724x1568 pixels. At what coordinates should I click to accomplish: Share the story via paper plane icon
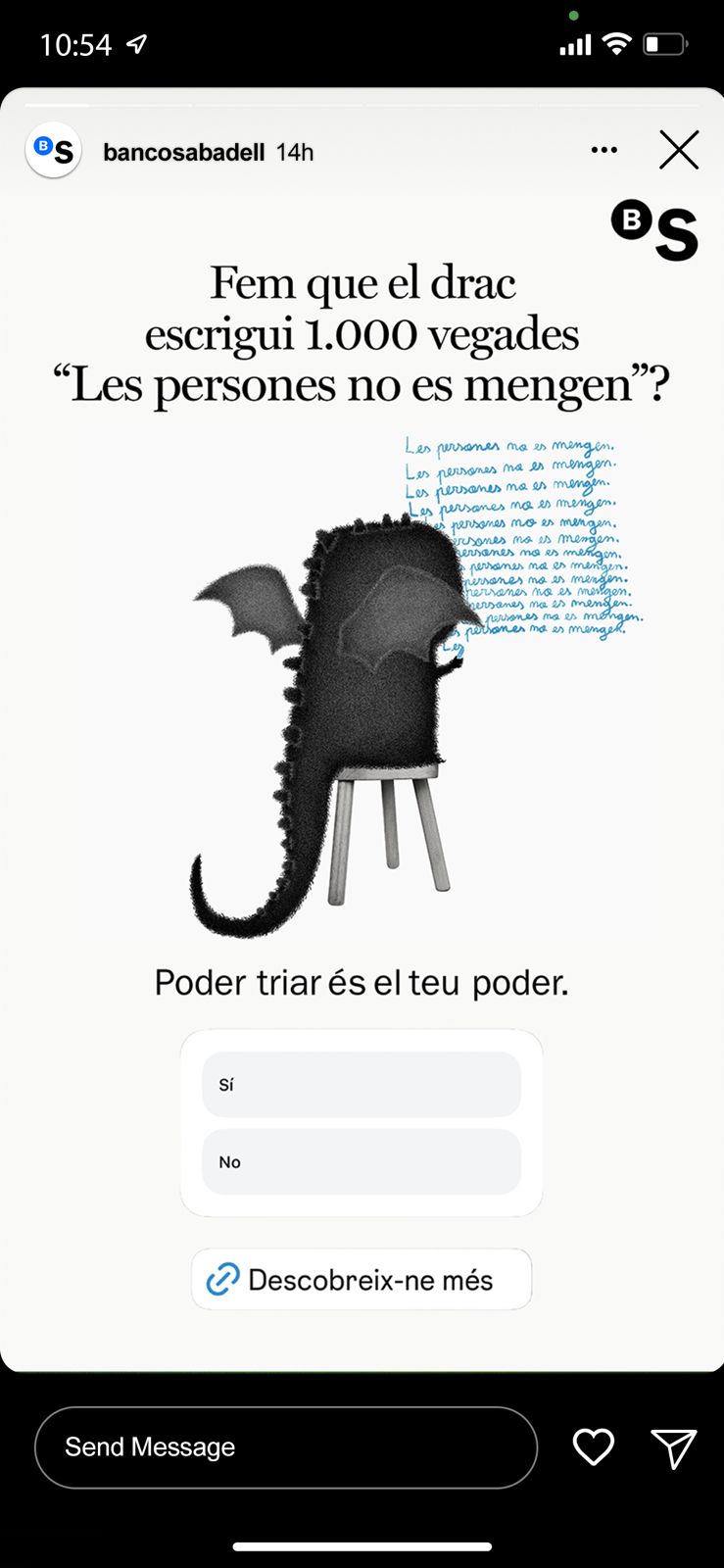tap(674, 1447)
